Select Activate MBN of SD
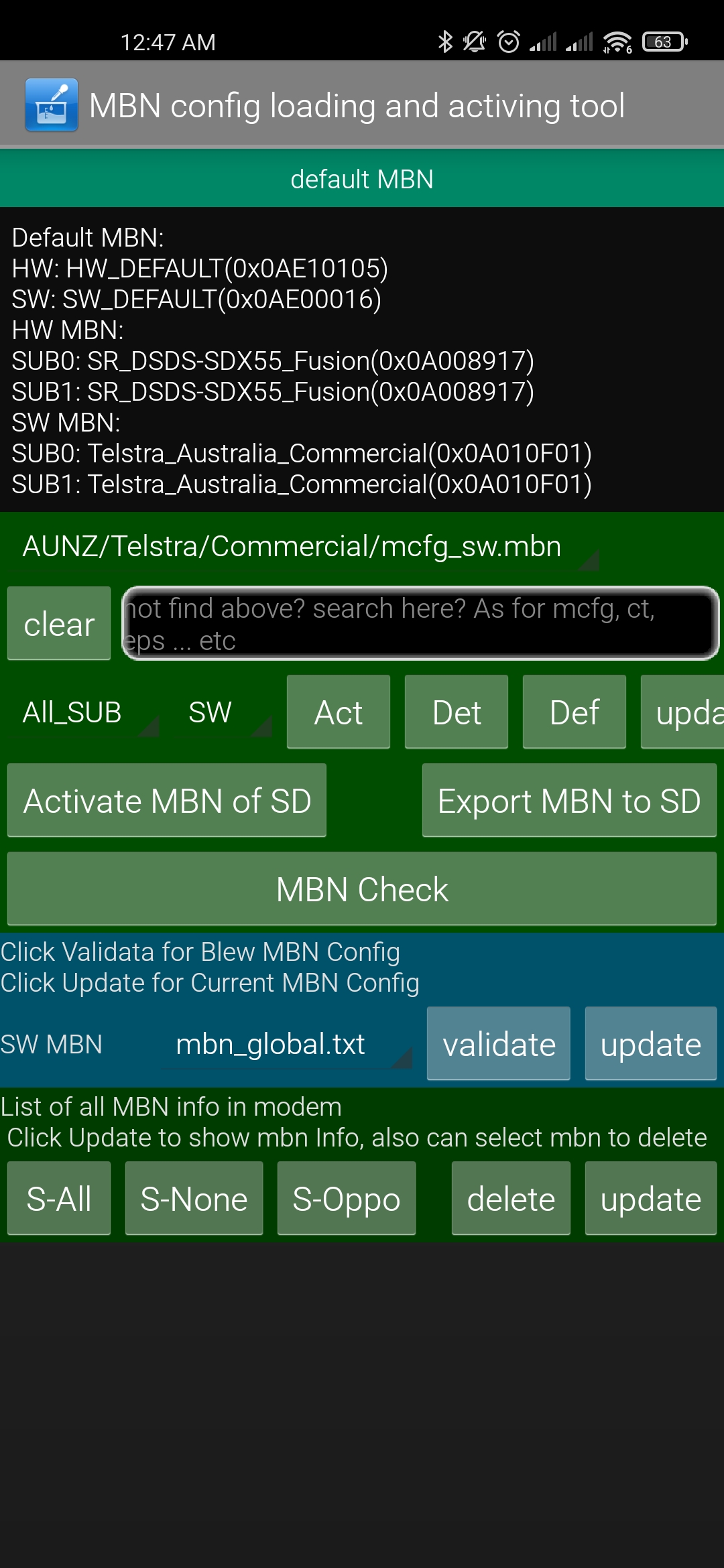724x1568 pixels. (x=167, y=800)
